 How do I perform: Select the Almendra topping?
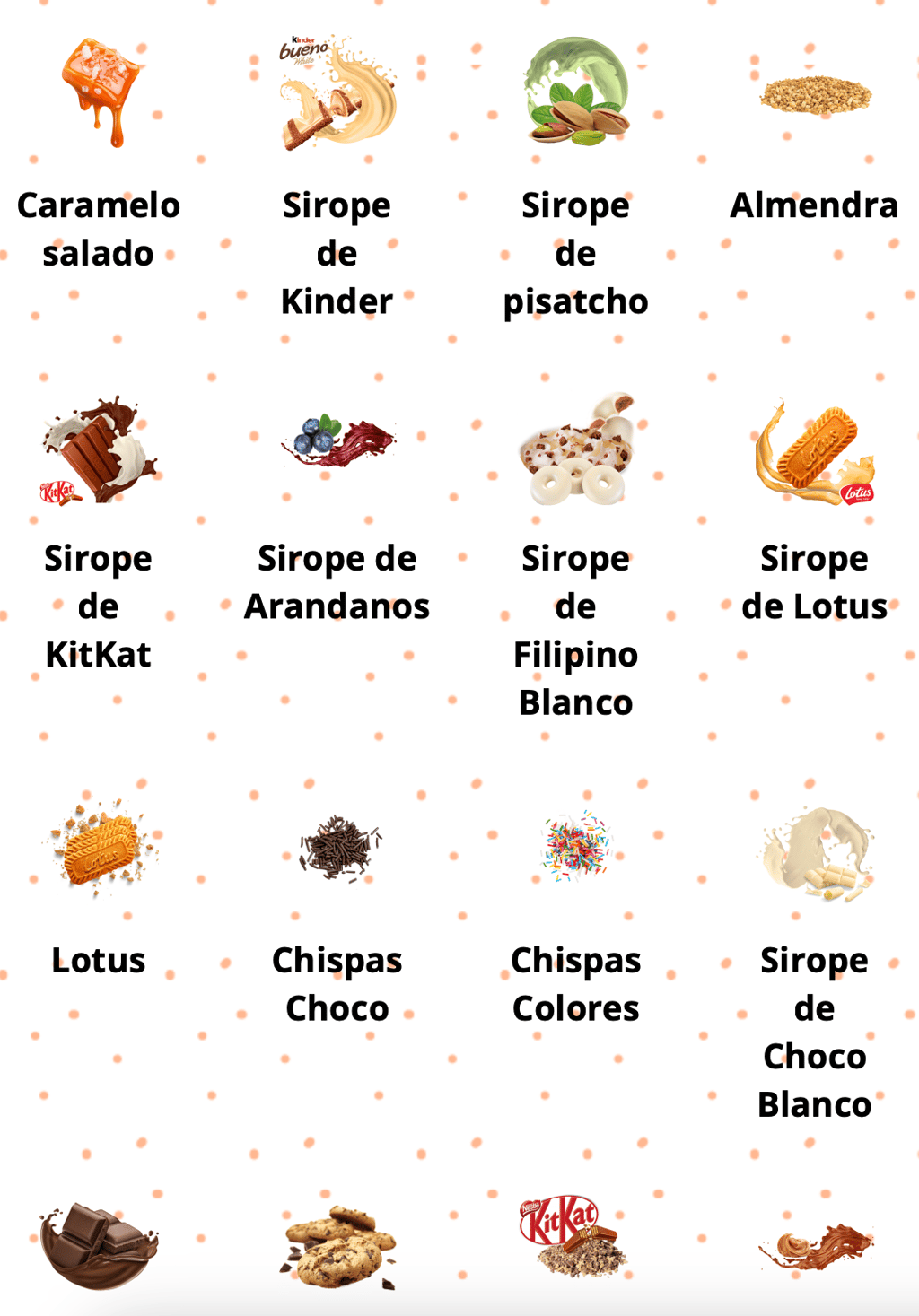pos(814,94)
